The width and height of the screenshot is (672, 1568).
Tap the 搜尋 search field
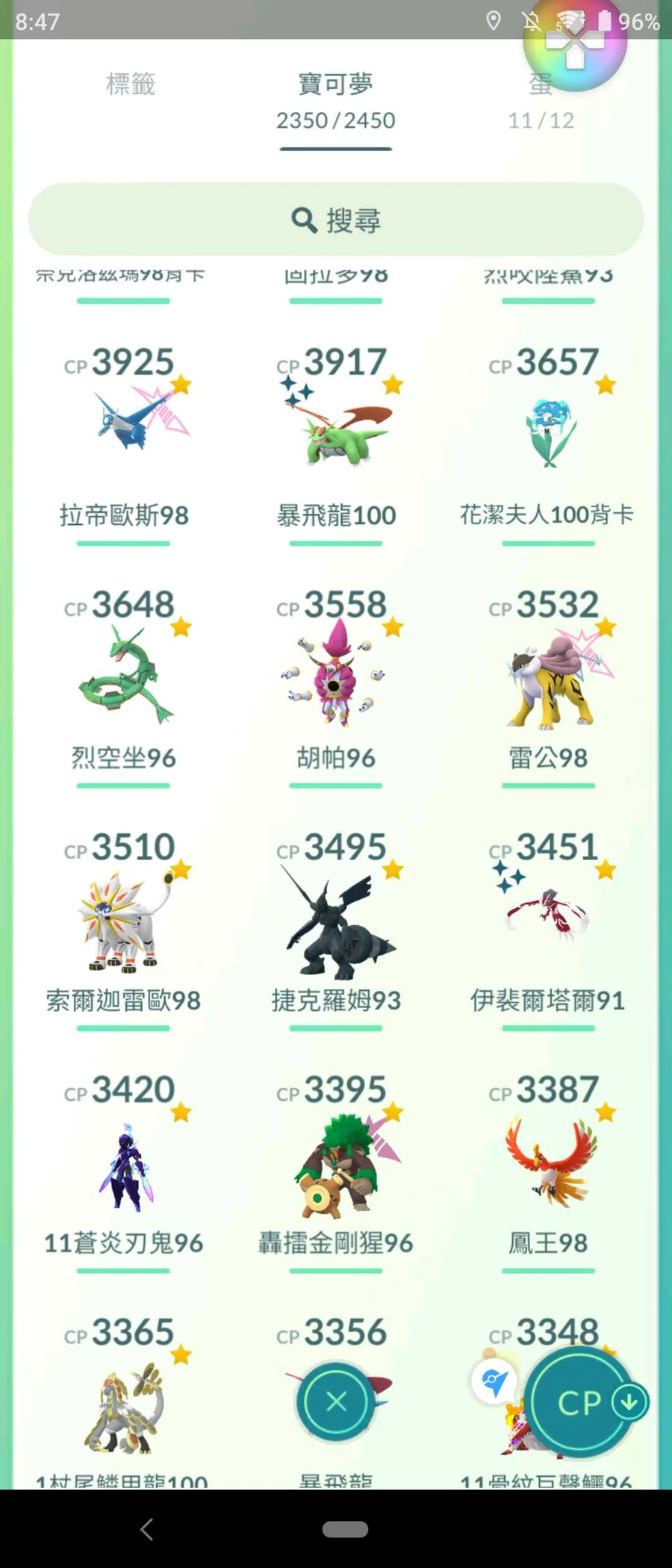(x=336, y=220)
